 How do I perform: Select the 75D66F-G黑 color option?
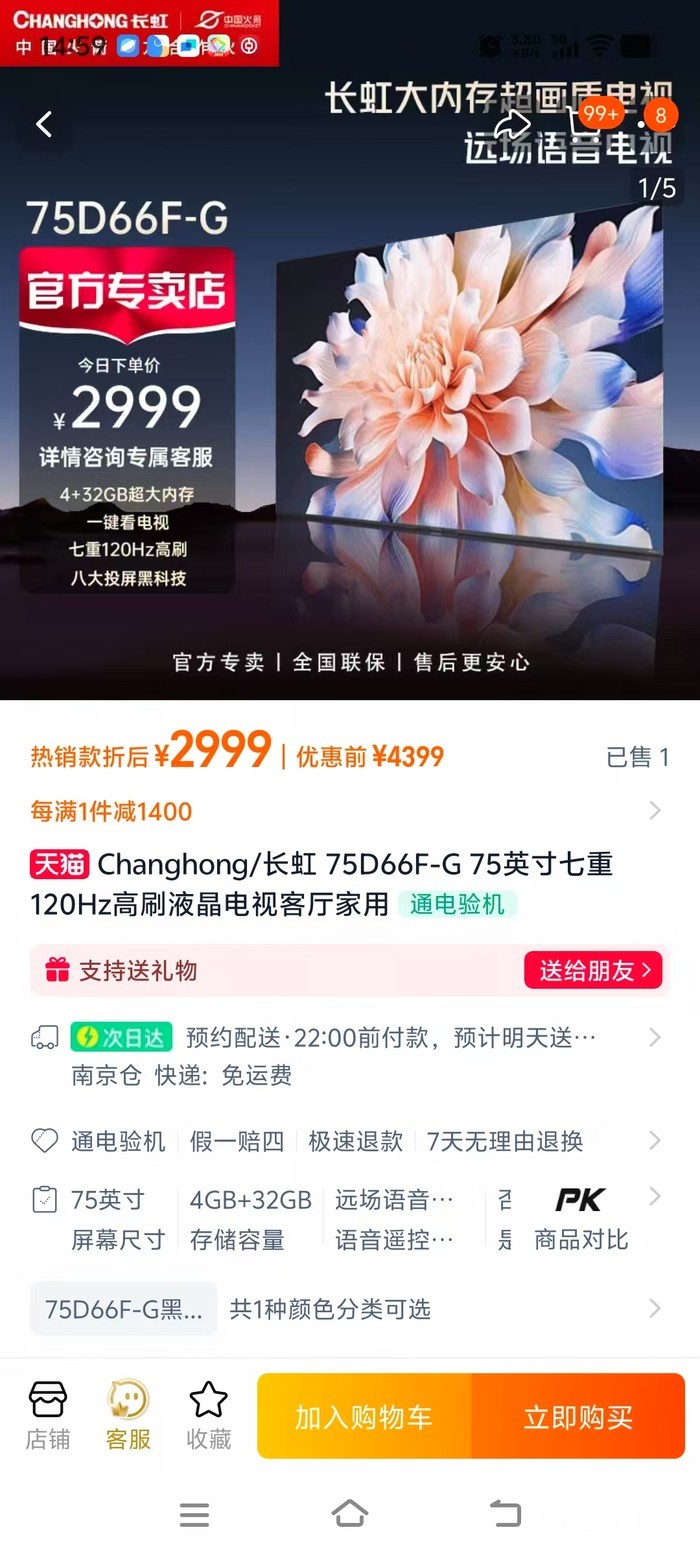[124, 1309]
